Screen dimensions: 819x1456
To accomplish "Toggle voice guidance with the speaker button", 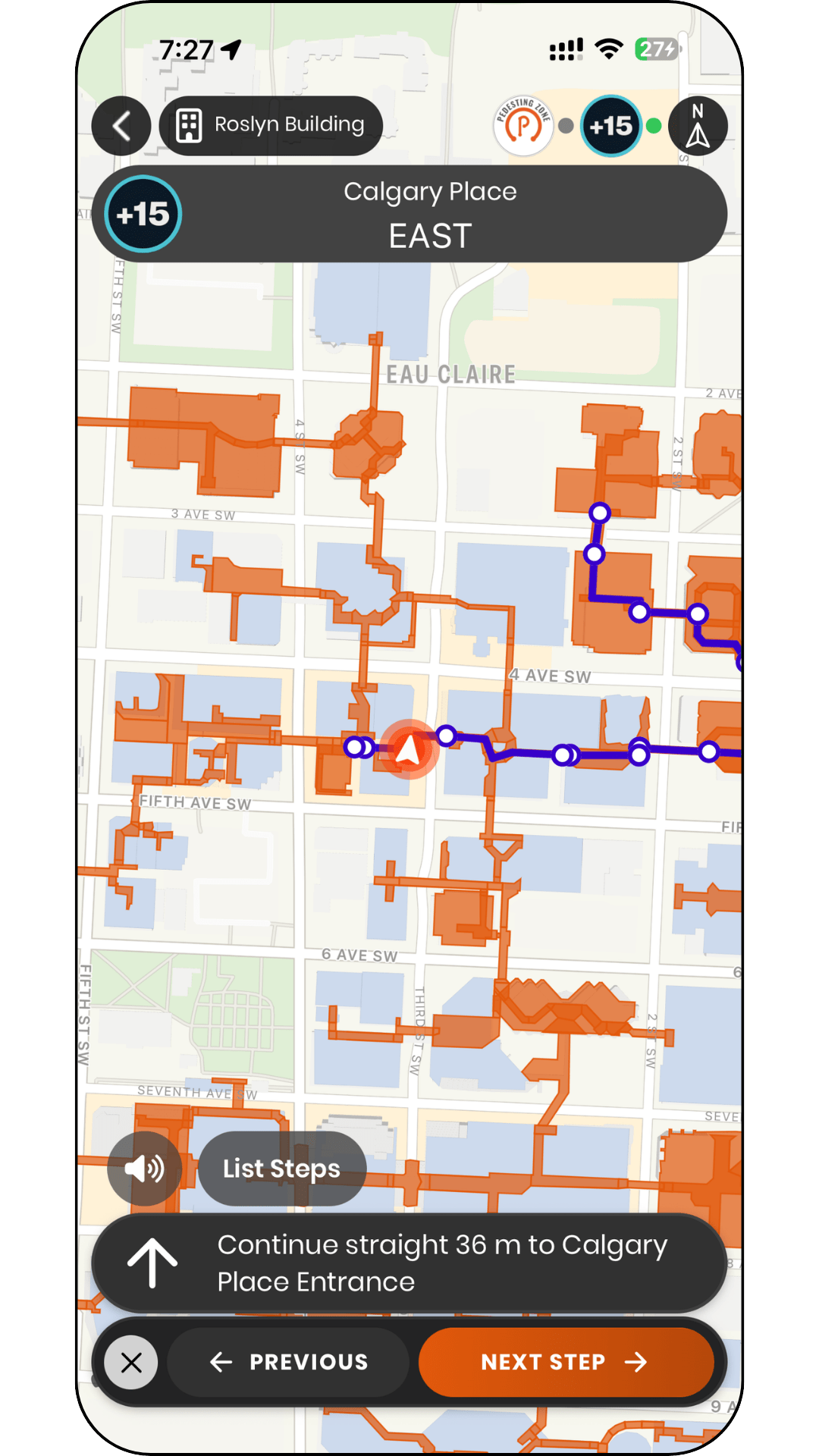I will pyautogui.click(x=145, y=1169).
